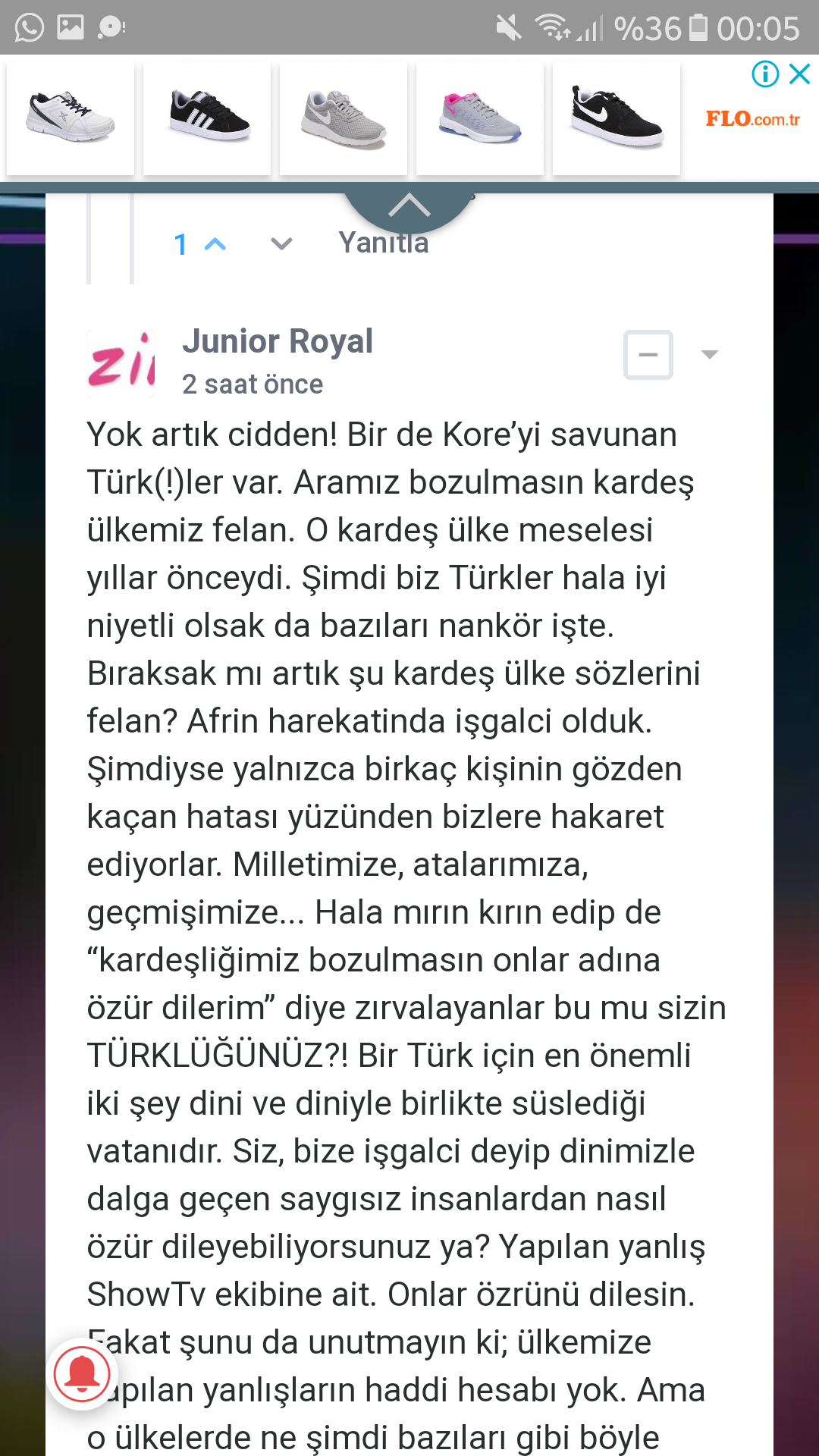Viewport: 819px width, 1456px height.
Task: Visit the FLO.com.tr advertiser link
Action: (x=752, y=119)
